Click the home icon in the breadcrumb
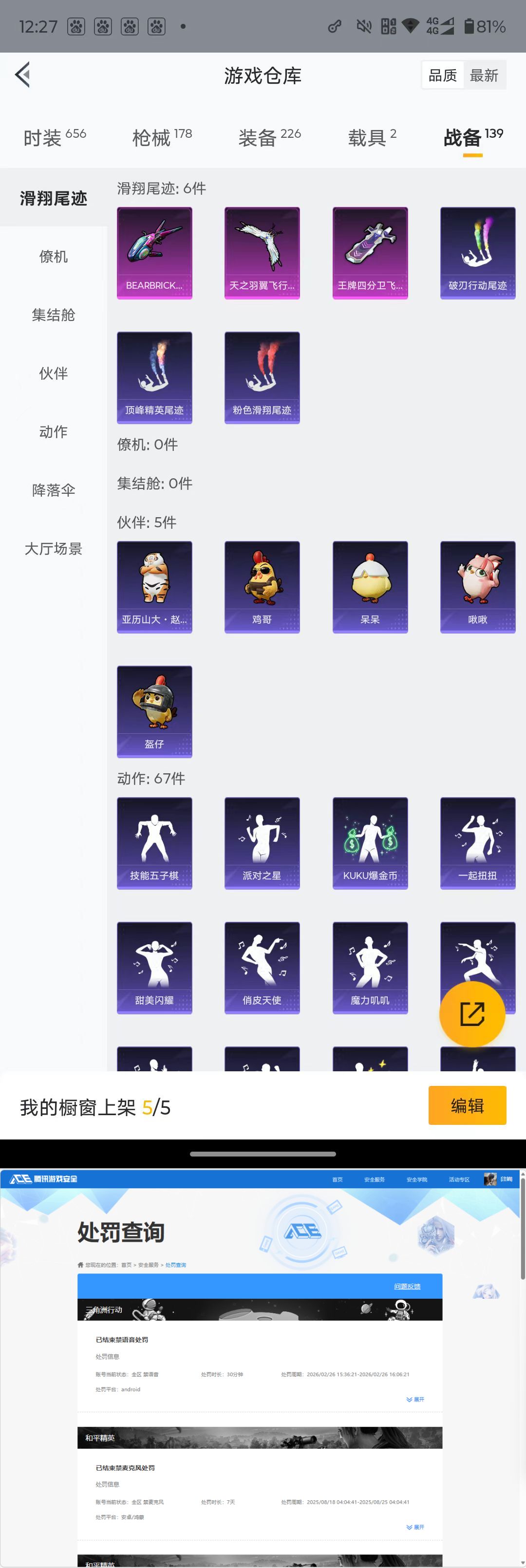This screenshot has height=1568, width=526. pyautogui.click(x=81, y=1265)
